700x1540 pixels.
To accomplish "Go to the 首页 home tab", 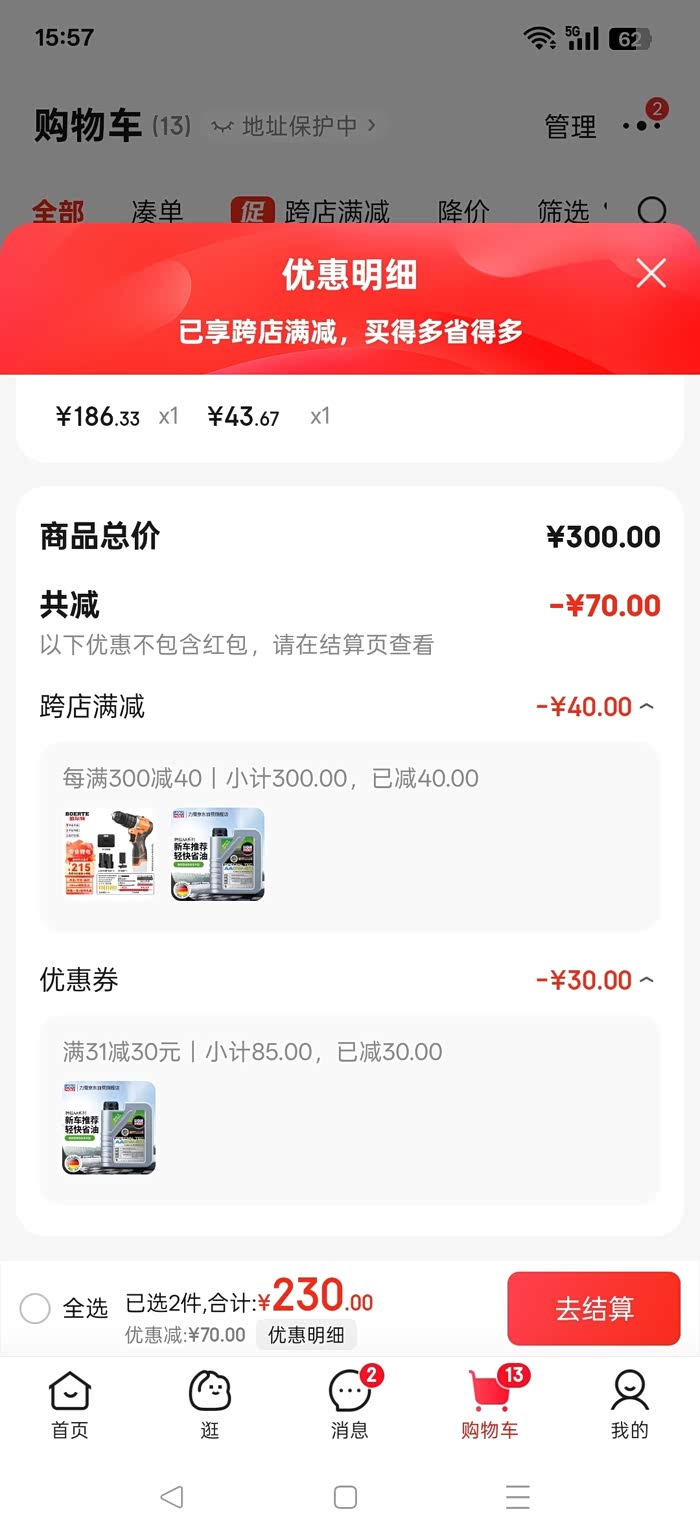I will pyautogui.click(x=70, y=1404).
